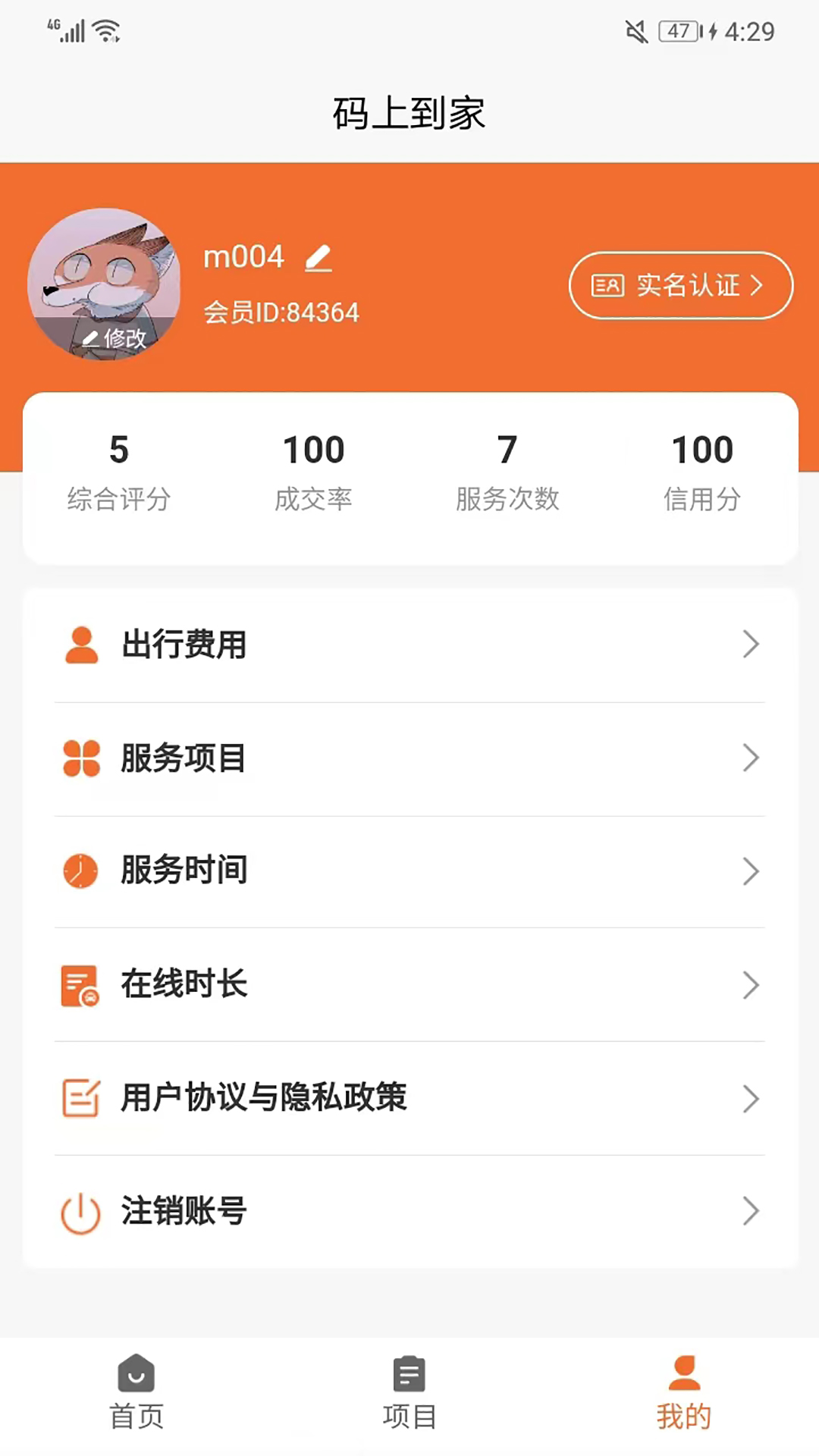Click the pencil icon beside m004
Screen dimensions: 819x1456
point(318,256)
